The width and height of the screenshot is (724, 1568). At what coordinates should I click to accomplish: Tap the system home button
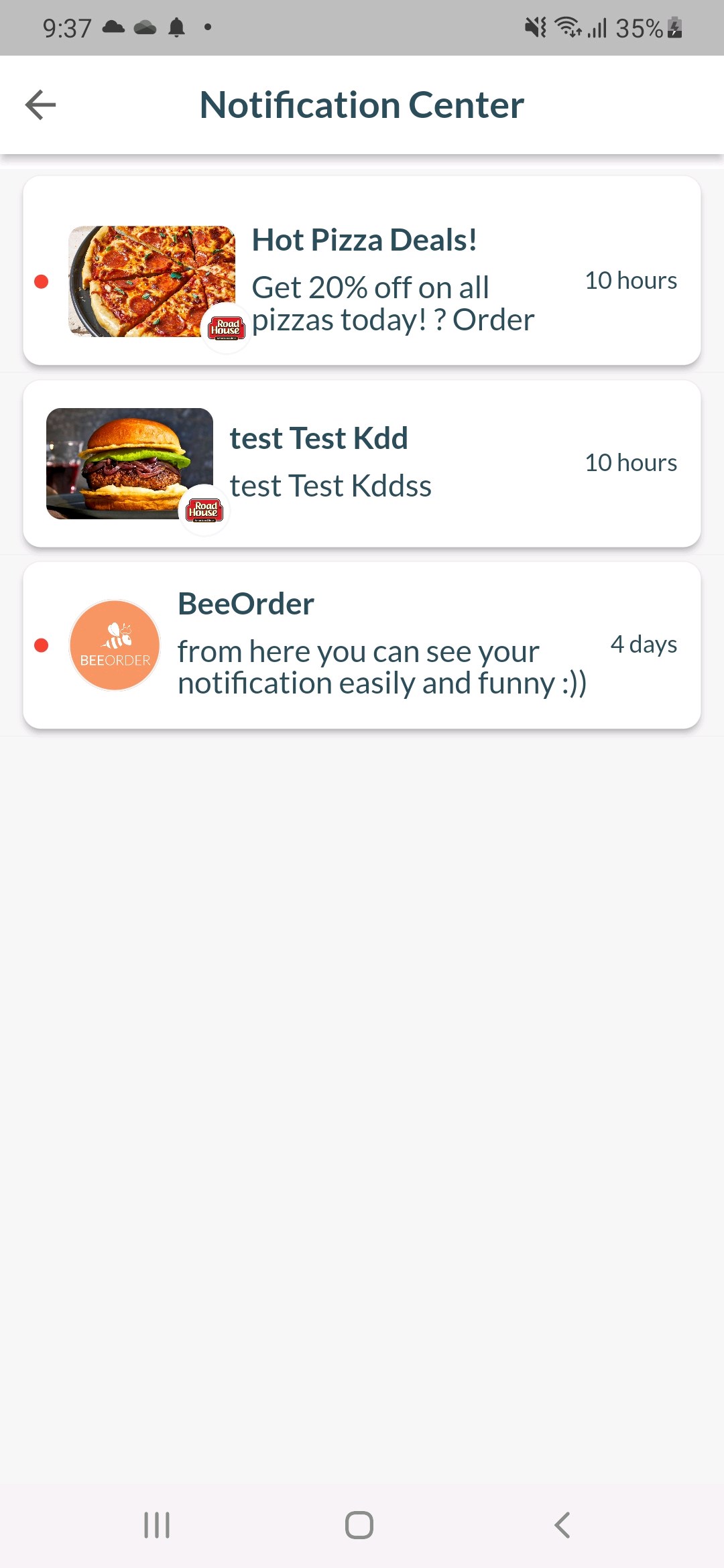pyautogui.click(x=359, y=1525)
